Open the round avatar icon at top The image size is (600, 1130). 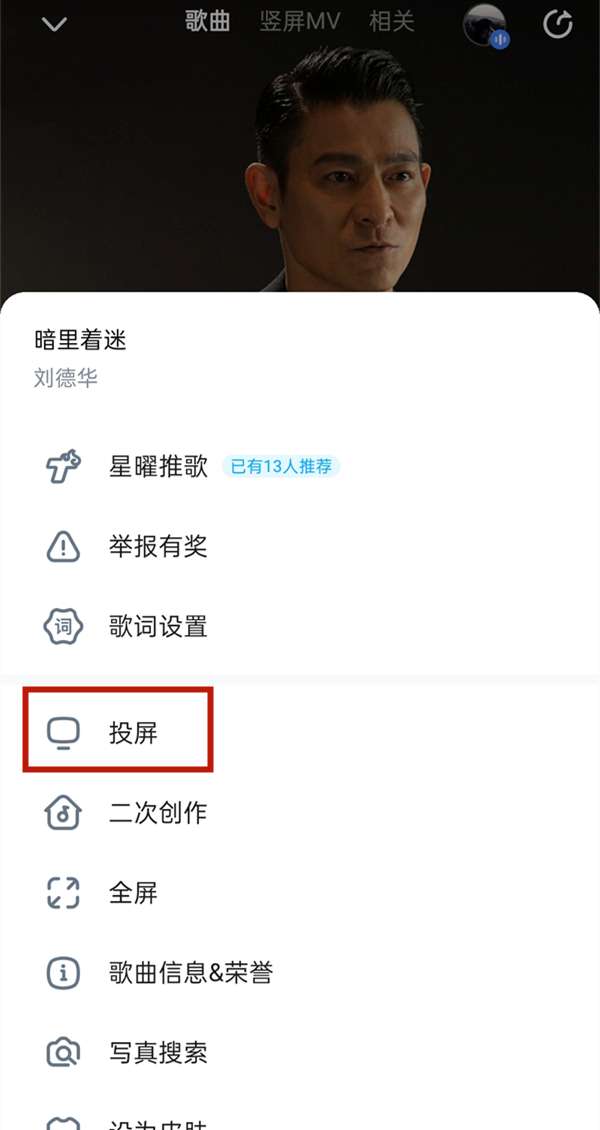click(485, 24)
